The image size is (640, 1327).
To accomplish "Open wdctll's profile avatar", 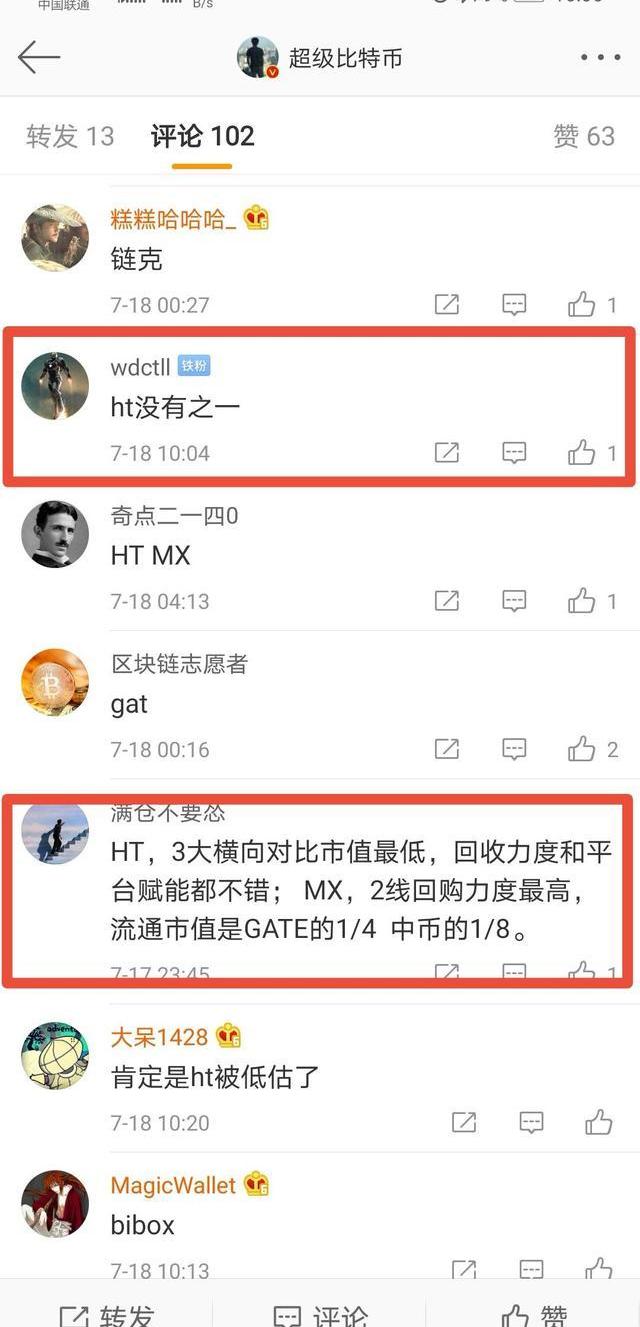I will [x=55, y=385].
